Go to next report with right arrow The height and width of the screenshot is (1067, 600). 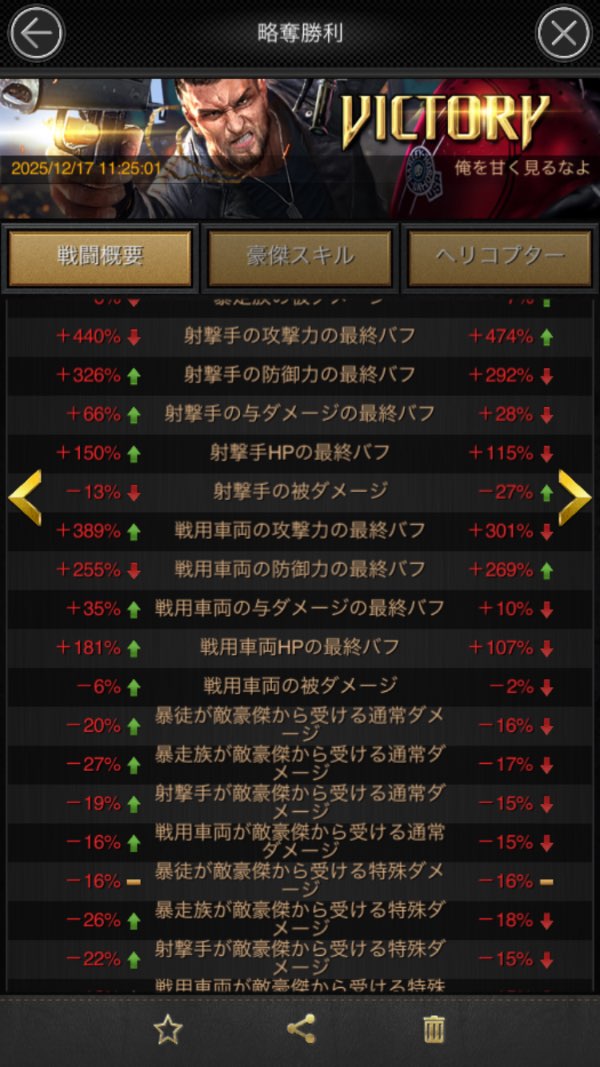click(574, 497)
